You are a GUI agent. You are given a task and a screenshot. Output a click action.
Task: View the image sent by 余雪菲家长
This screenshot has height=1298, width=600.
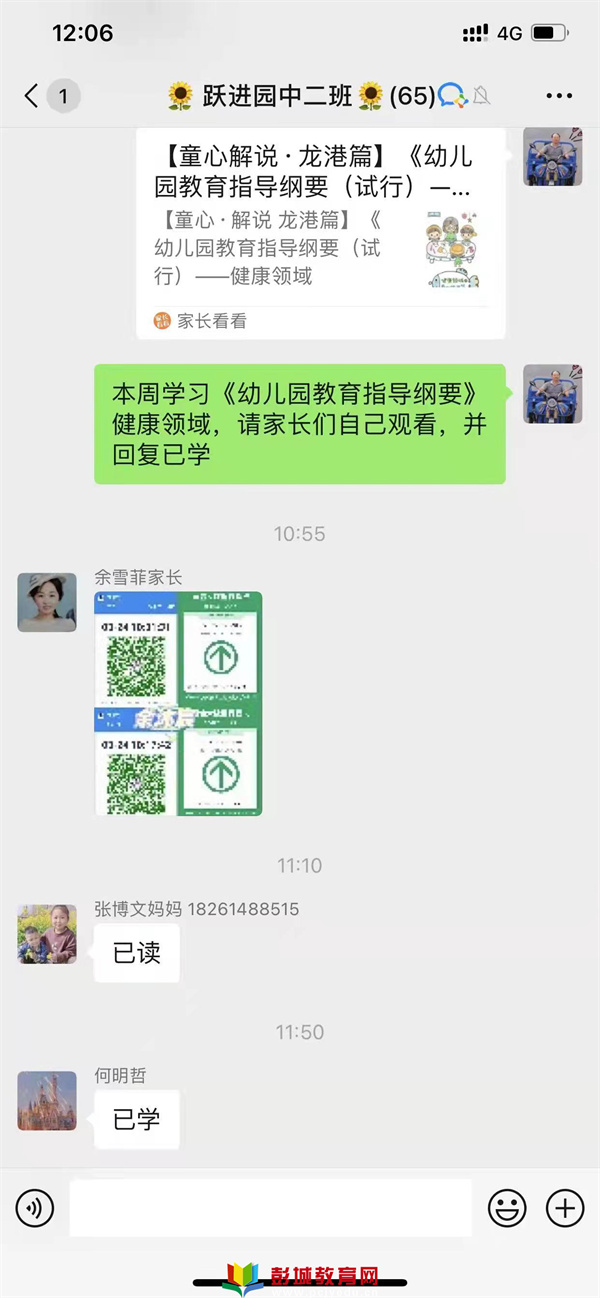[x=178, y=703]
